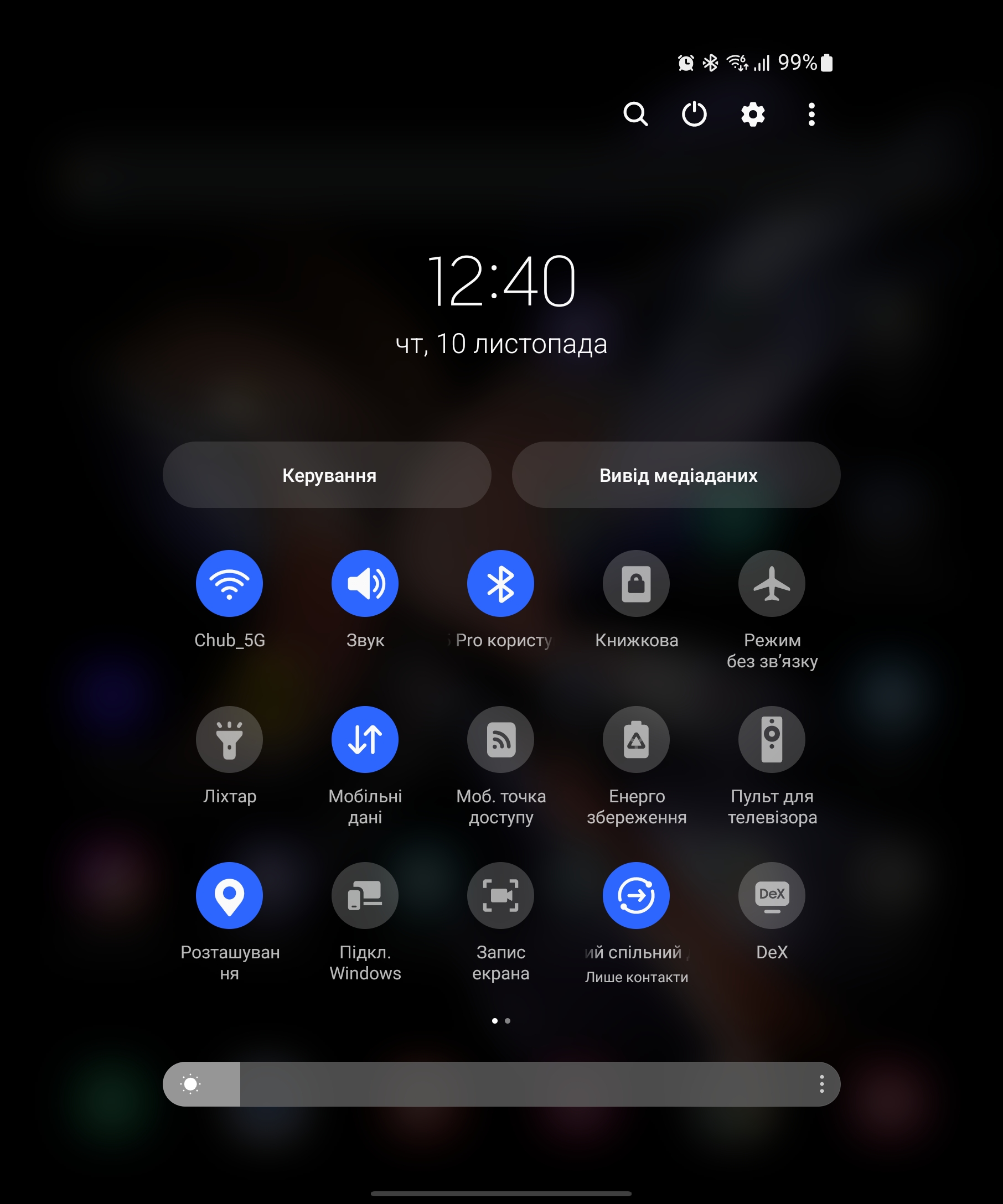Open the search icon in quick settings
Viewport: 1003px width, 1204px height.
635,114
